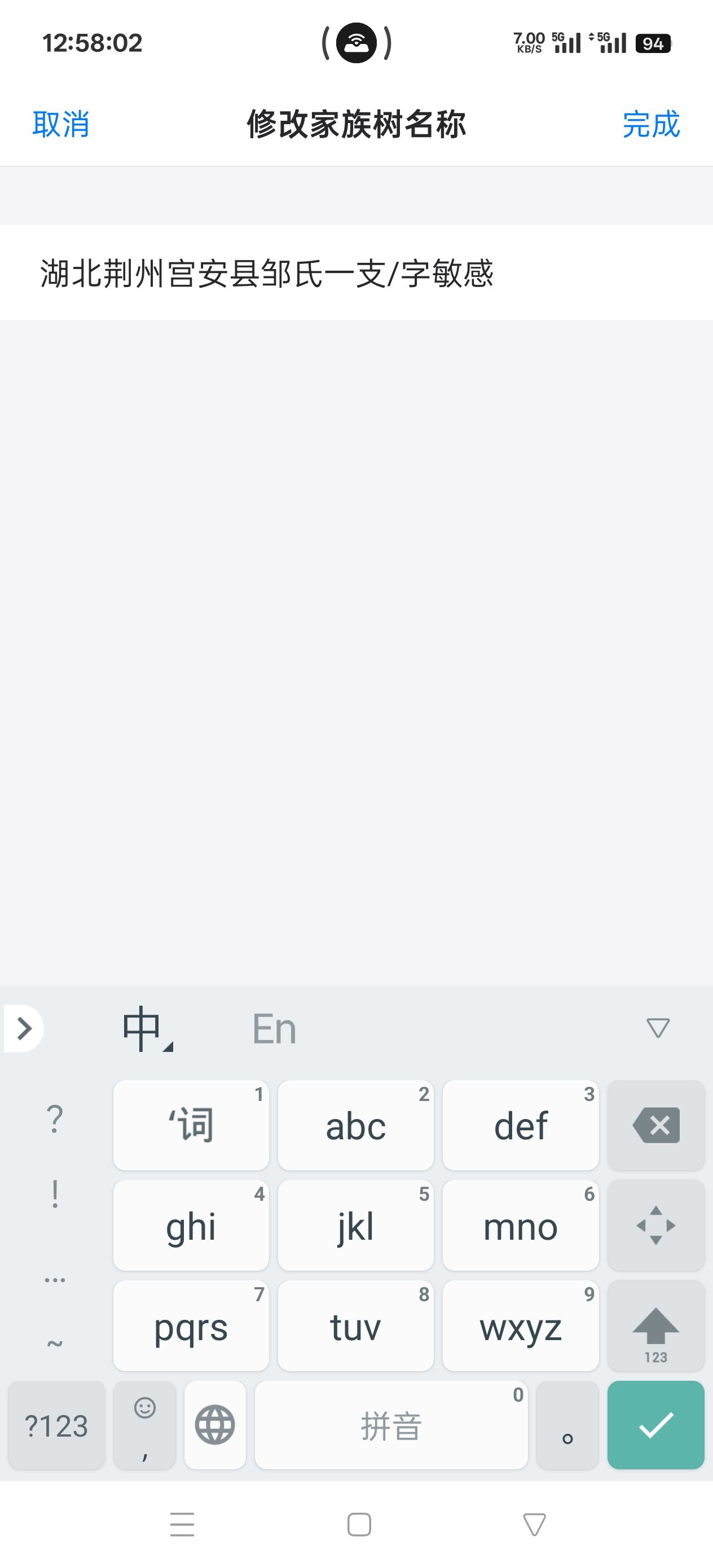Tap the shift 123 key

[656, 1325]
